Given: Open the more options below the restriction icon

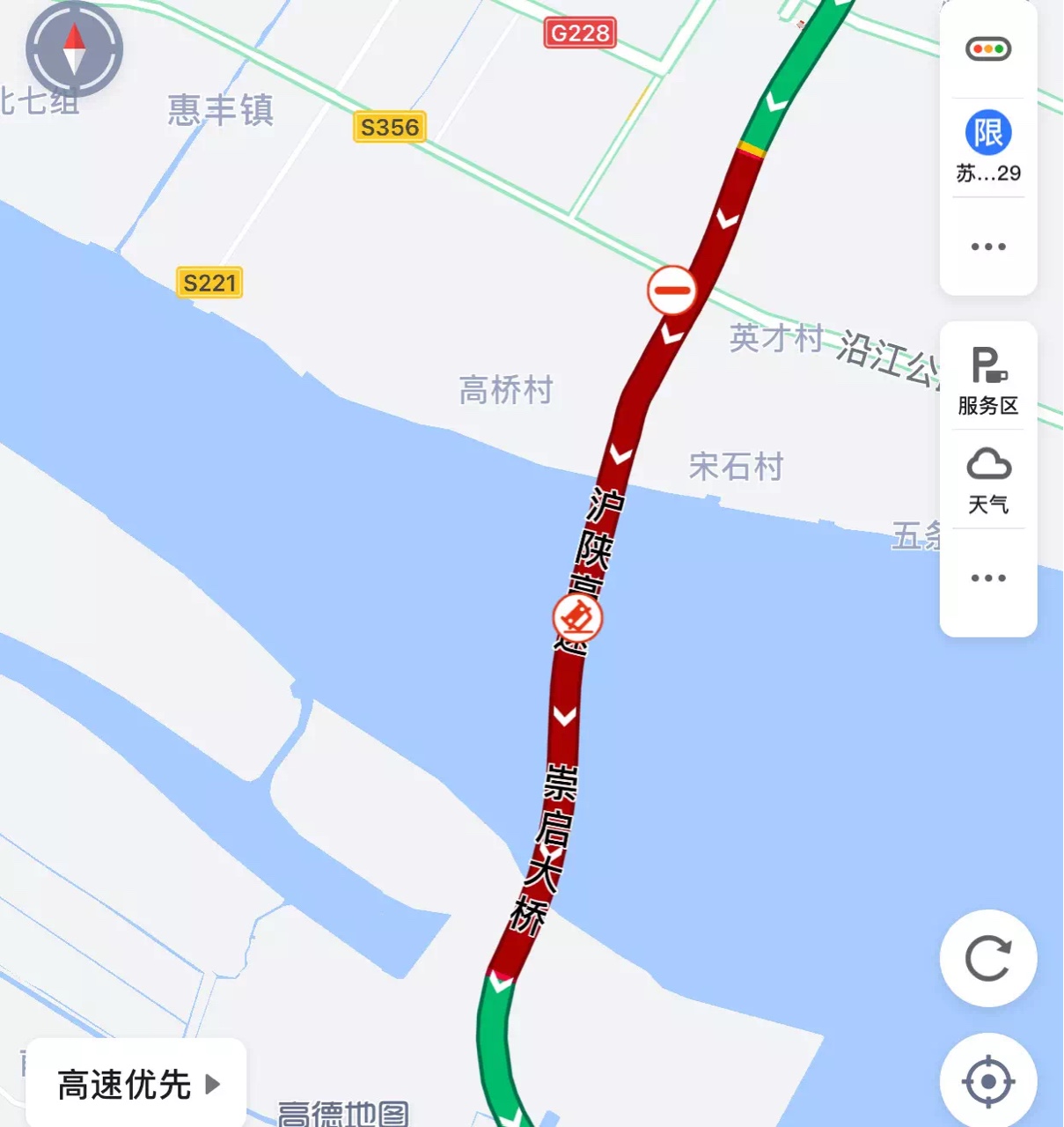Looking at the screenshot, I should pos(988,247).
